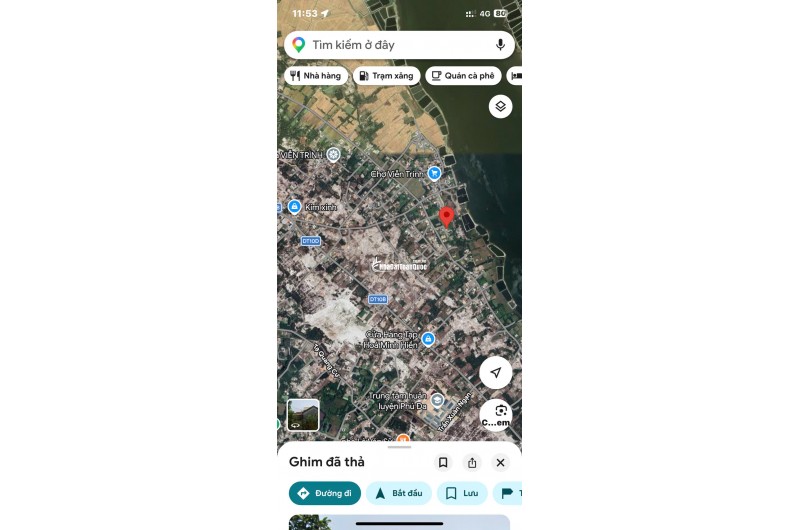Image resolution: width=800 pixels, height=530 pixels.
Task: Save the pin with the bookmark icon
Action: pyautogui.click(x=443, y=462)
